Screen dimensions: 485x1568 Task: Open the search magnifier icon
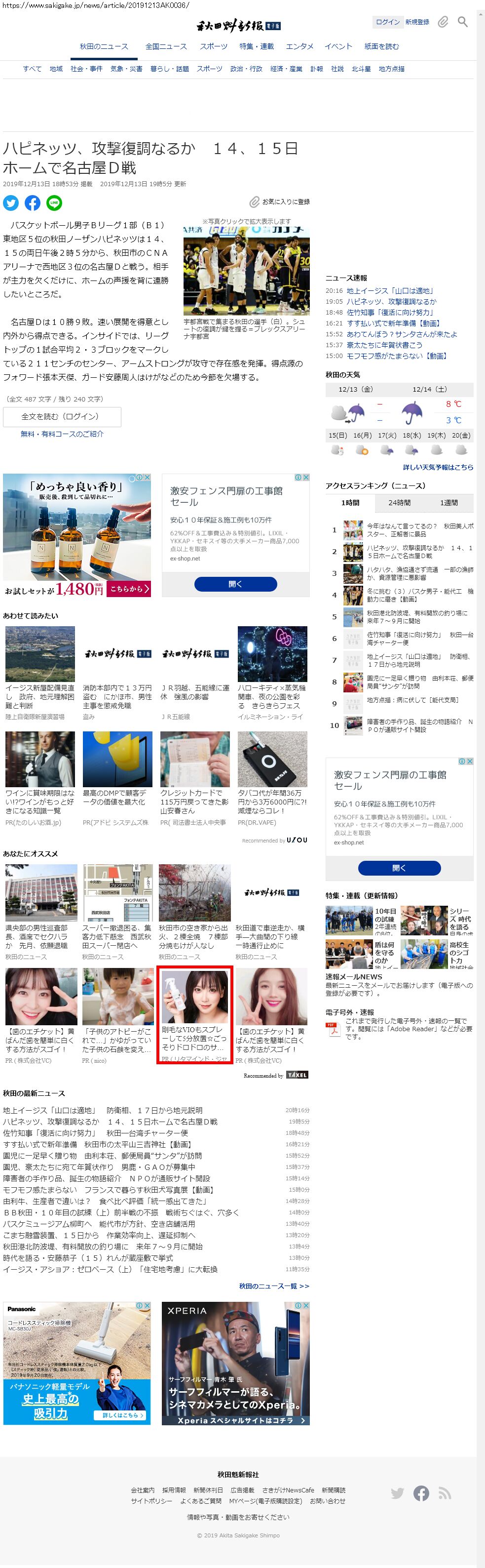click(462, 22)
